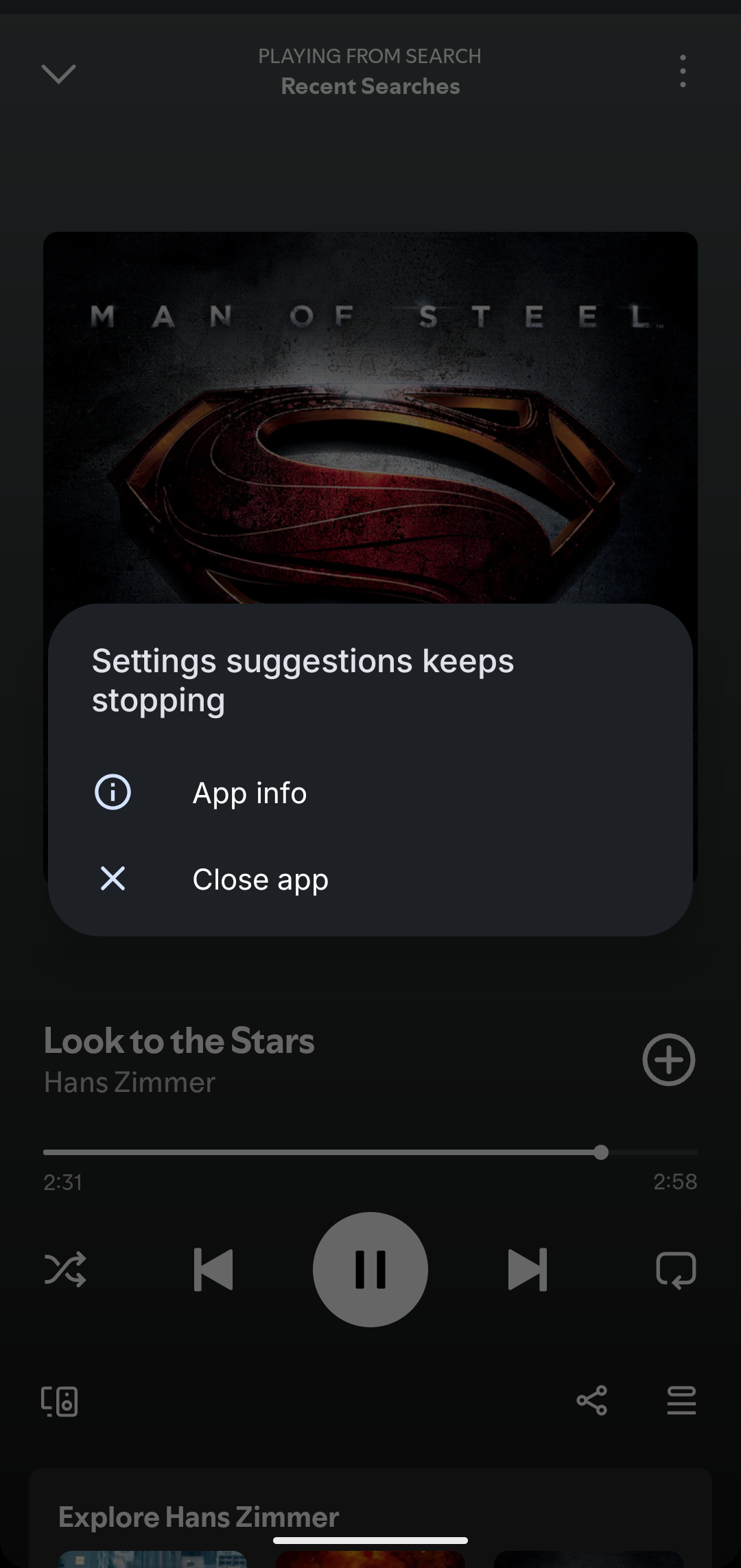Add Look to the Stars to library
The image size is (741, 1568).
(668, 1060)
